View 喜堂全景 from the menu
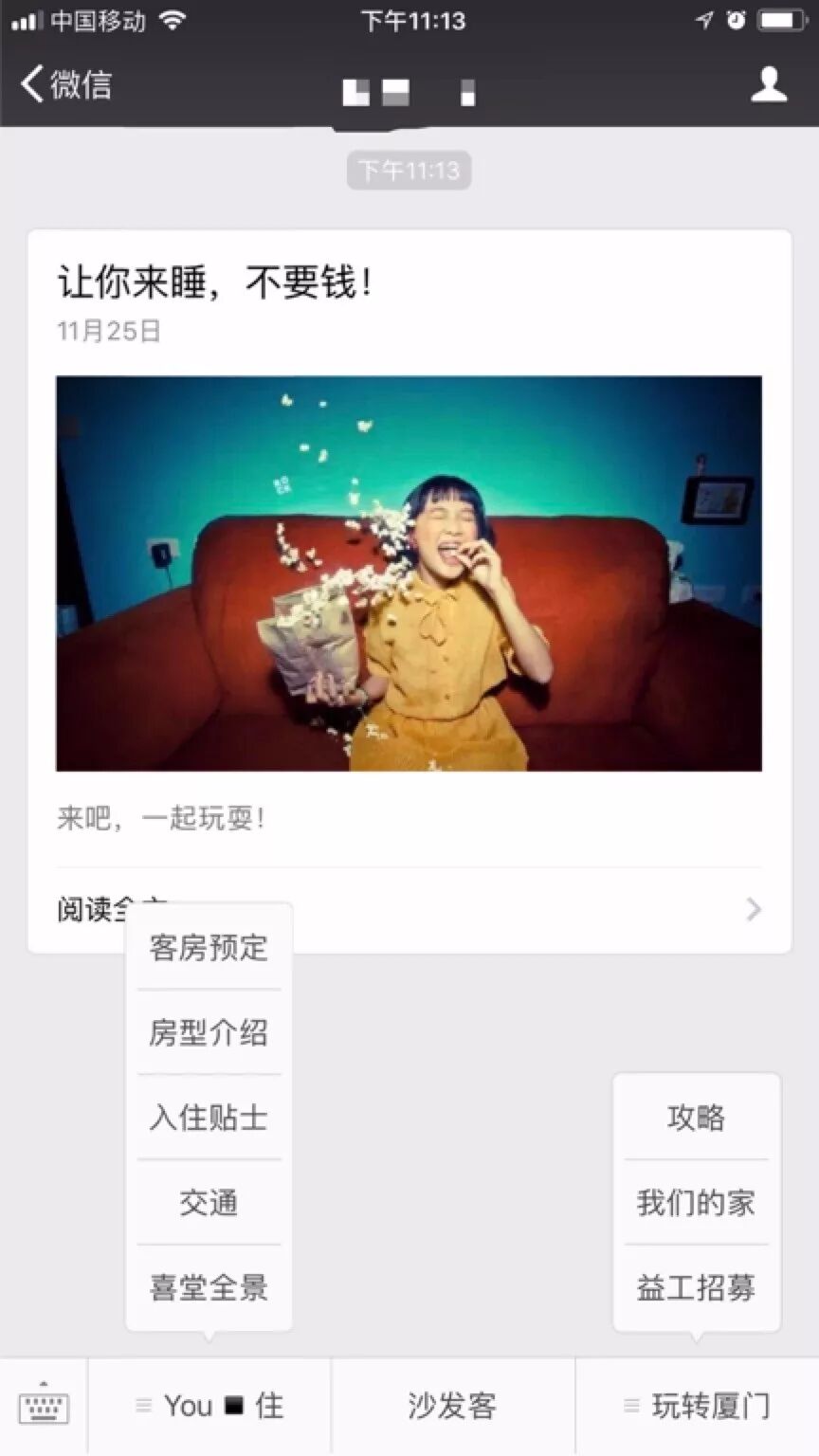819x1456 pixels. point(209,1287)
